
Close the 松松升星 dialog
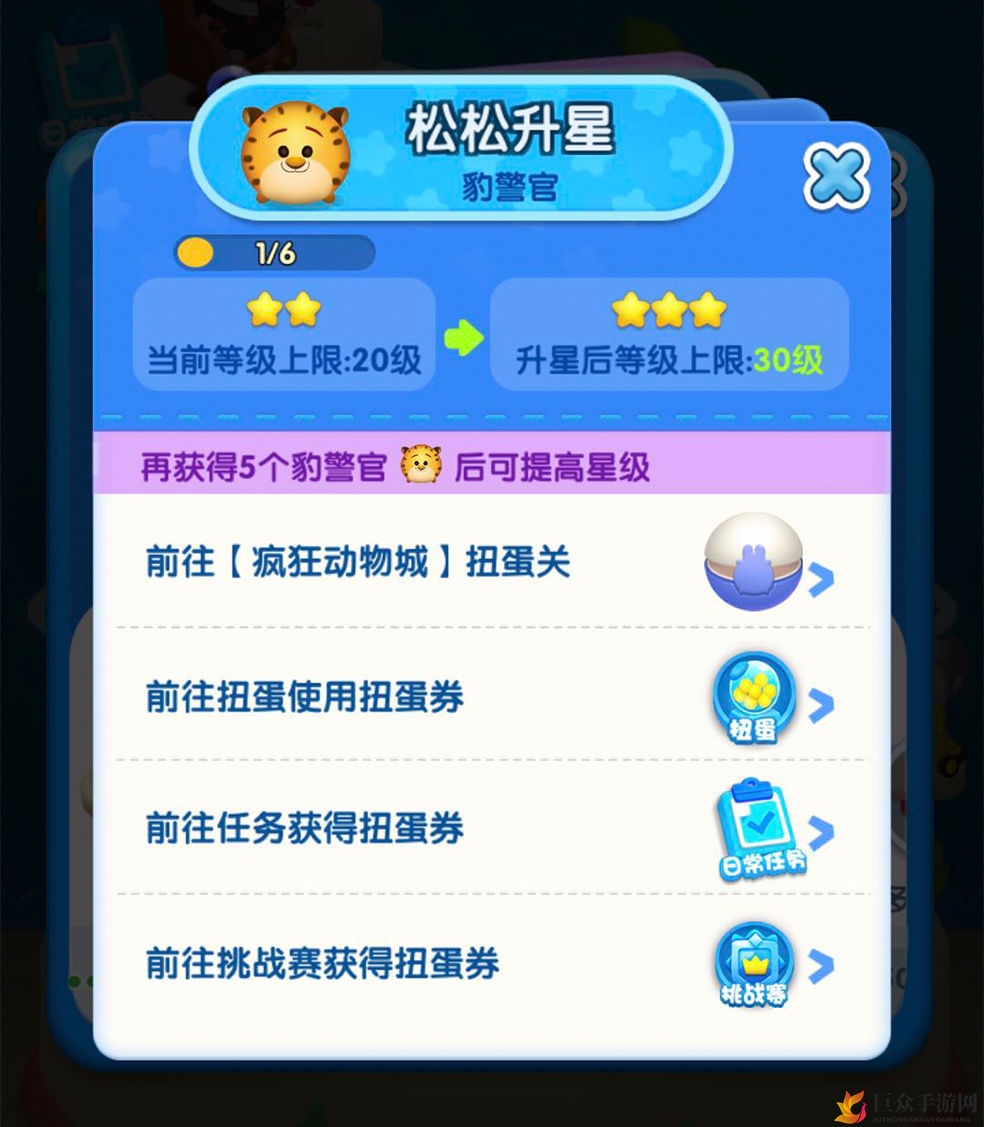point(836,177)
